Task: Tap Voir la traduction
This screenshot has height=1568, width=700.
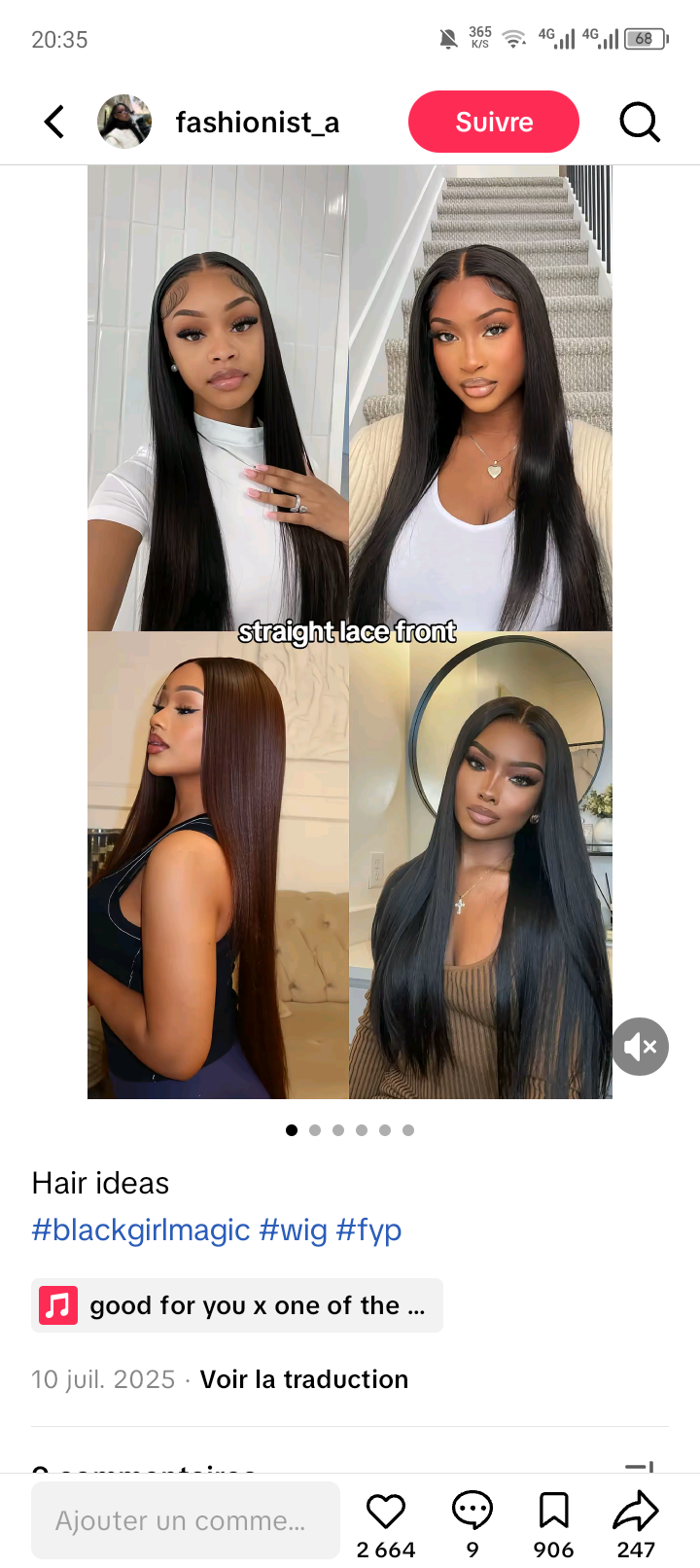Action: [x=303, y=1379]
